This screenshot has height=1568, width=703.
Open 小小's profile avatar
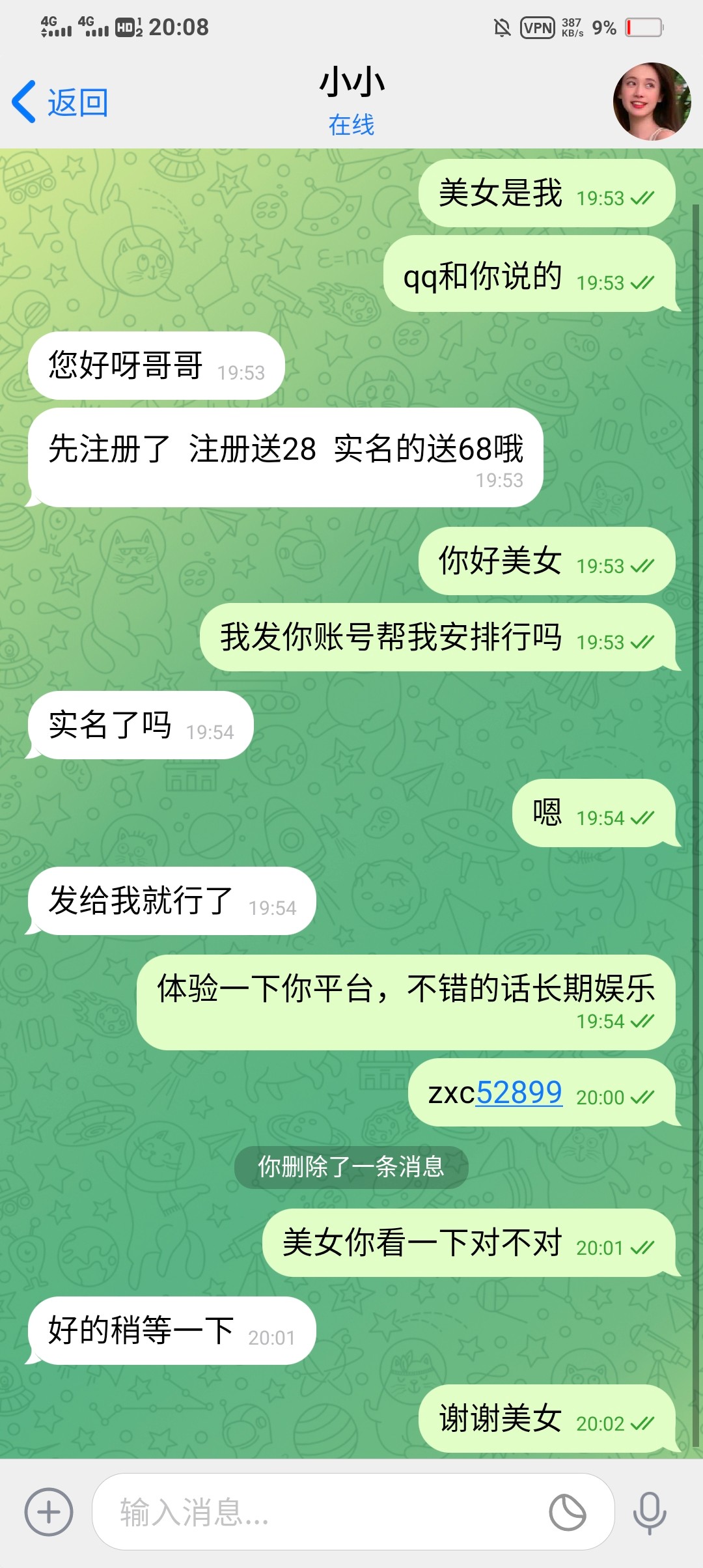coord(652,102)
